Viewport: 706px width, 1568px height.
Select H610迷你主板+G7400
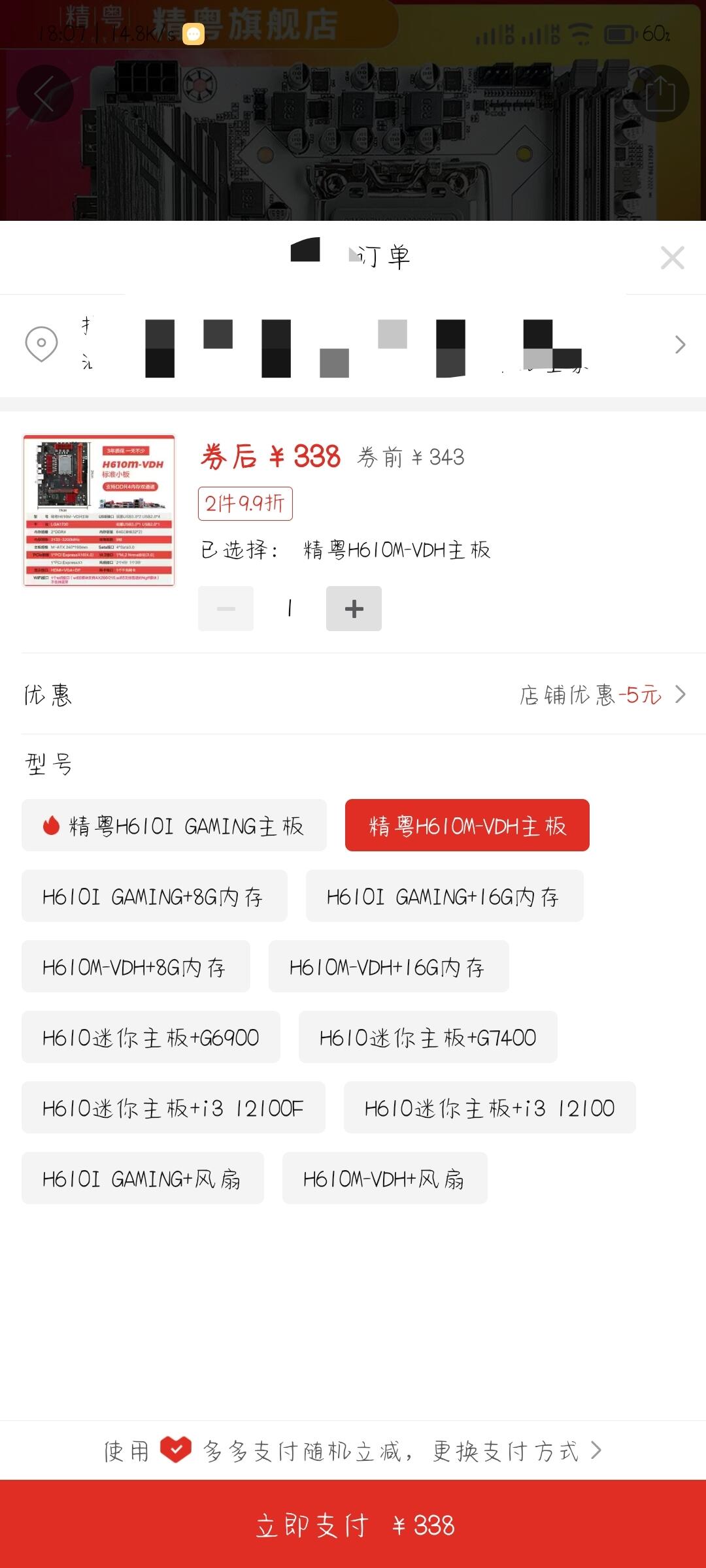tap(428, 1037)
